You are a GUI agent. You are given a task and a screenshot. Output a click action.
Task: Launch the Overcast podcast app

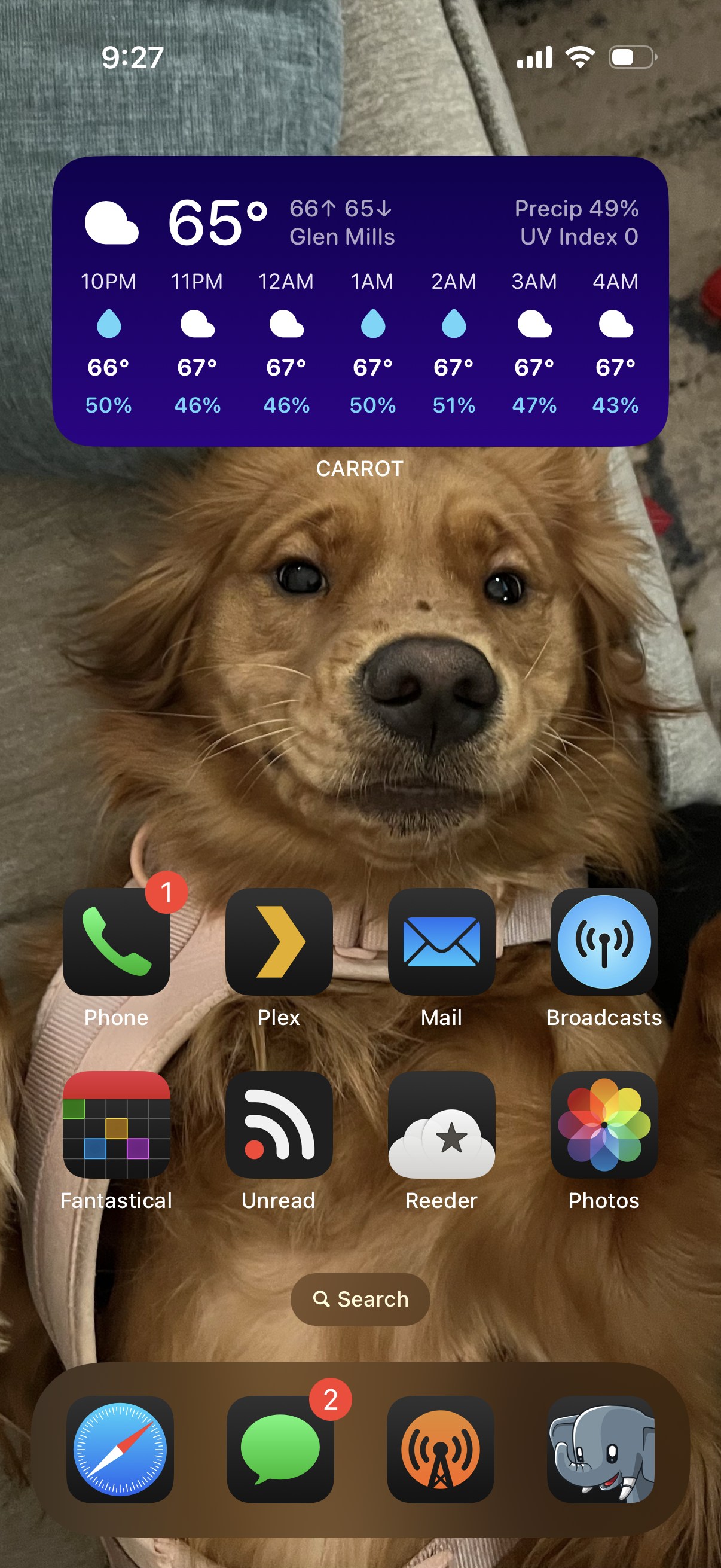pyautogui.click(x=441, y=1450)
